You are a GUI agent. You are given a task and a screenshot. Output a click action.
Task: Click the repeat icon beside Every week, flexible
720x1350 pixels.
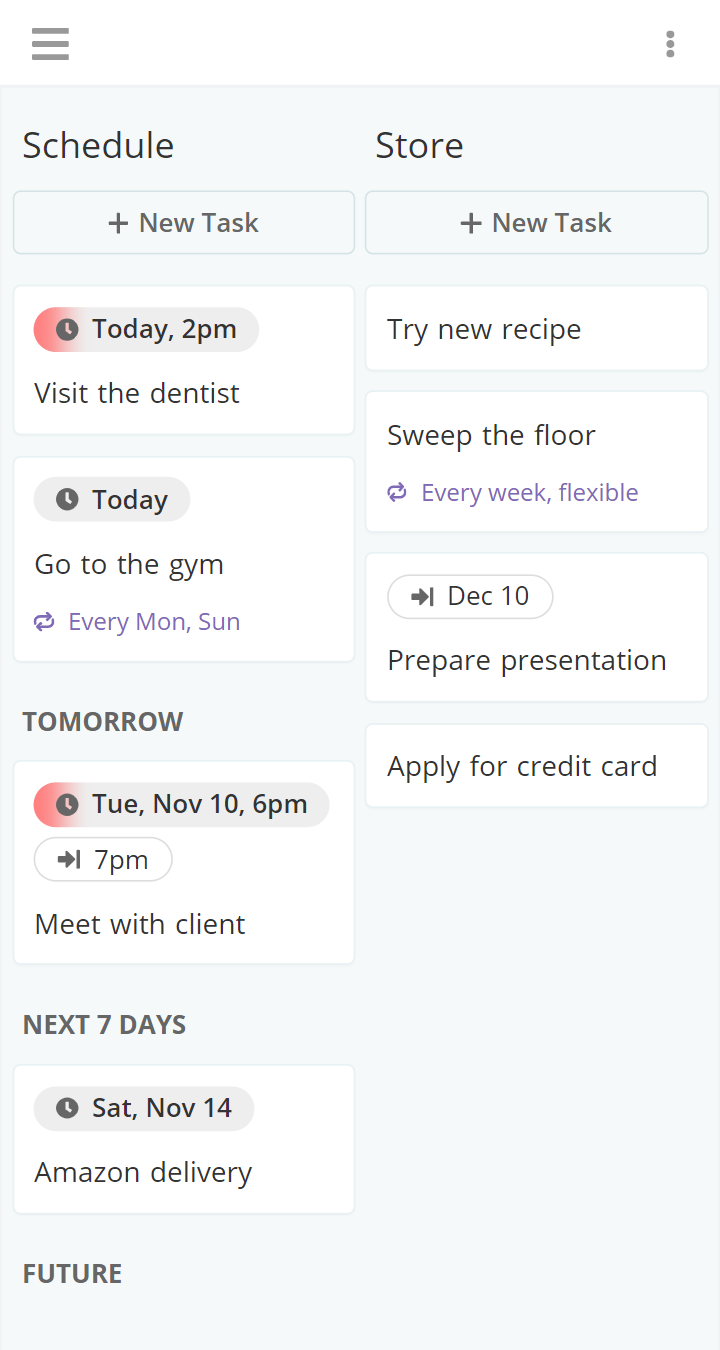pos(396,492)
